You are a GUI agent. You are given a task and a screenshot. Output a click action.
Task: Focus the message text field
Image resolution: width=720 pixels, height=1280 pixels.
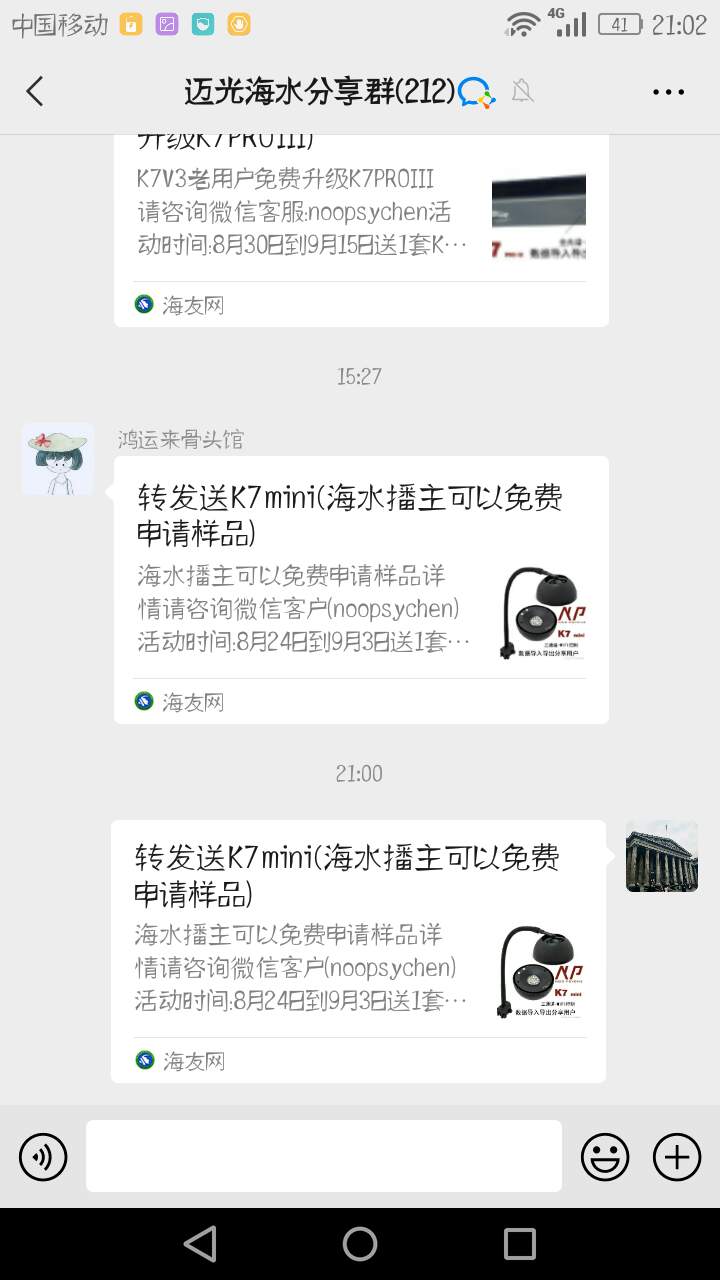(323, 1156)
